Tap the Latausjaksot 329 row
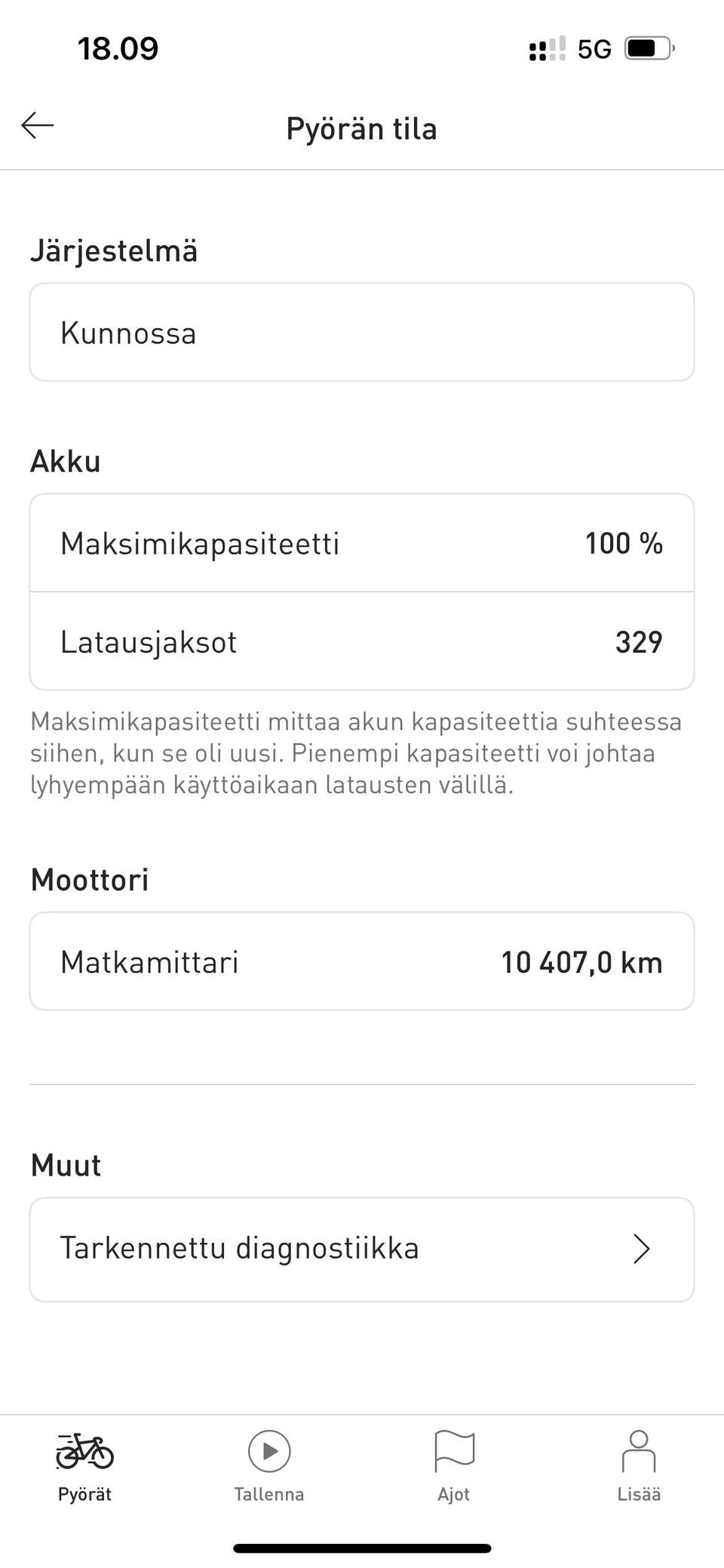724x1568 pixels. (x=362, y=642)
